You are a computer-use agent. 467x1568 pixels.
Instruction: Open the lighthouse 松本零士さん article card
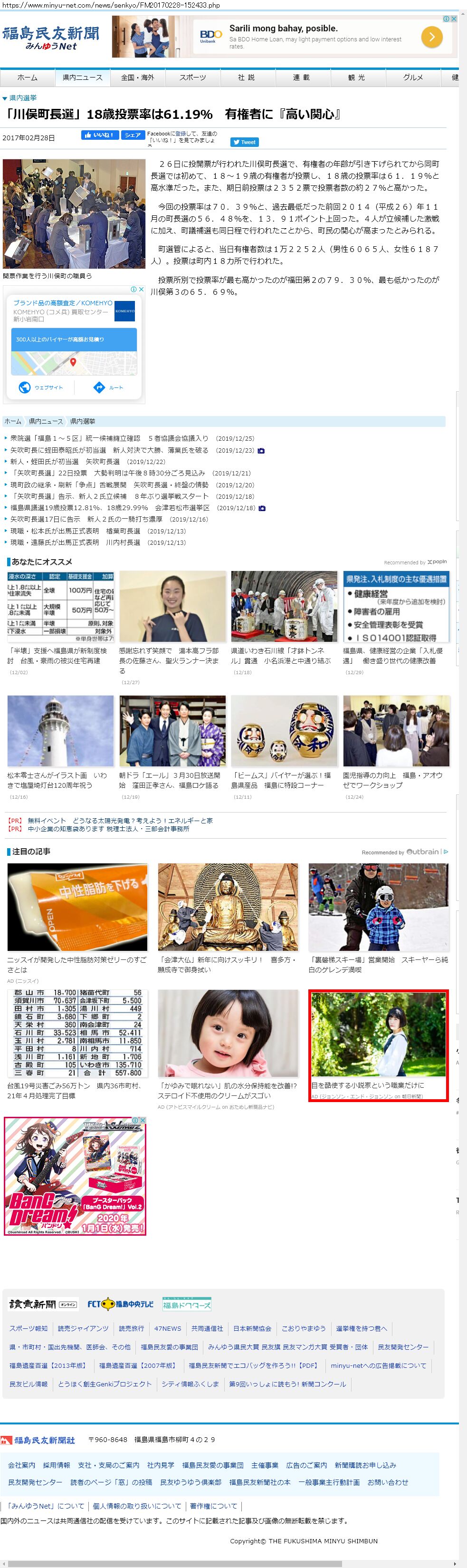click(x=60, y=730)
